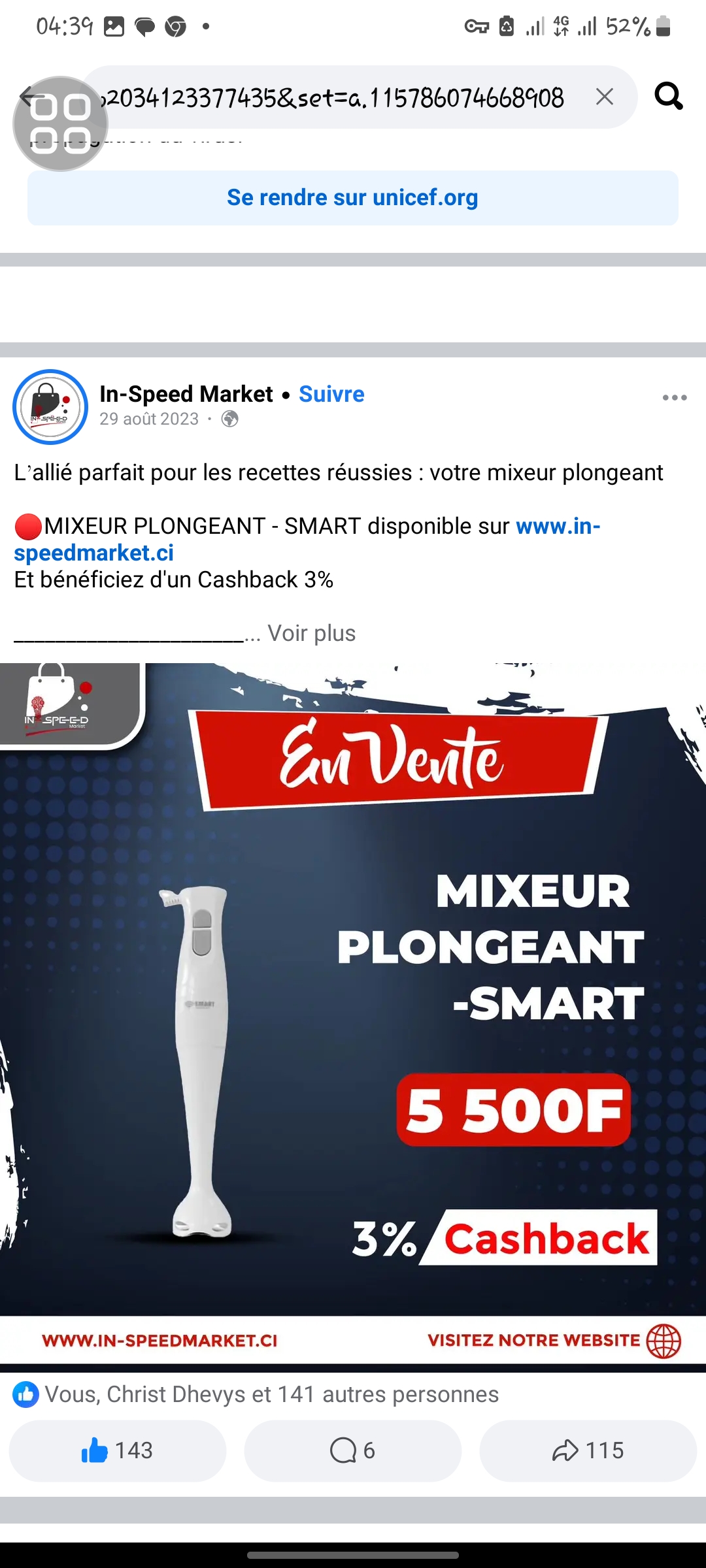Open the www.in-speedmarket.ci link in the post
Screen dimensions: 706x1568
[x=307, y=540]
